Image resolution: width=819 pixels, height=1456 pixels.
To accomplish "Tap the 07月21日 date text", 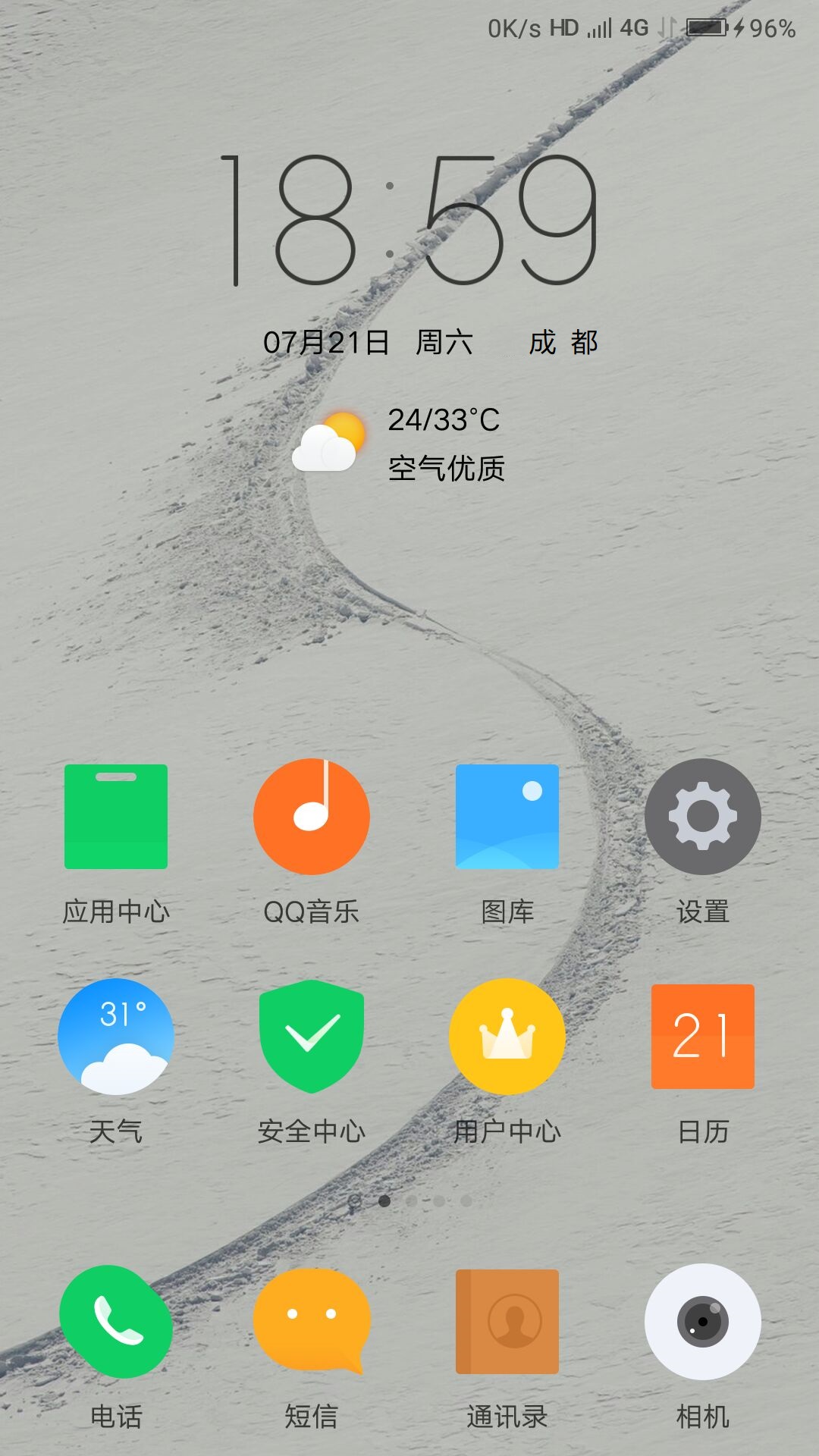I will point(326,342).
